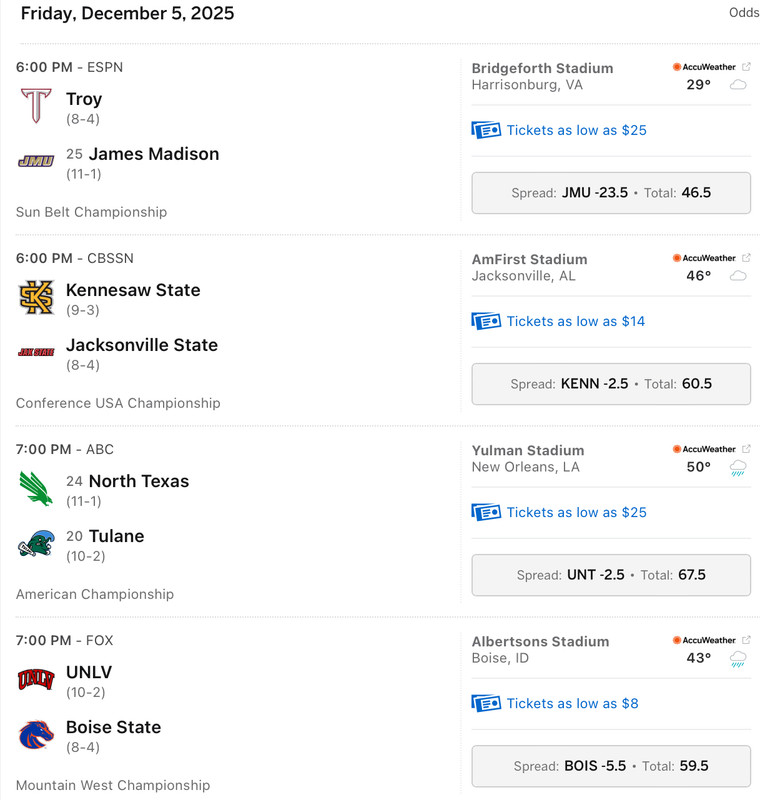Open UNT -2.5 spread odds box
This screenshot has width=760, height=800.
tap(611, 575)
